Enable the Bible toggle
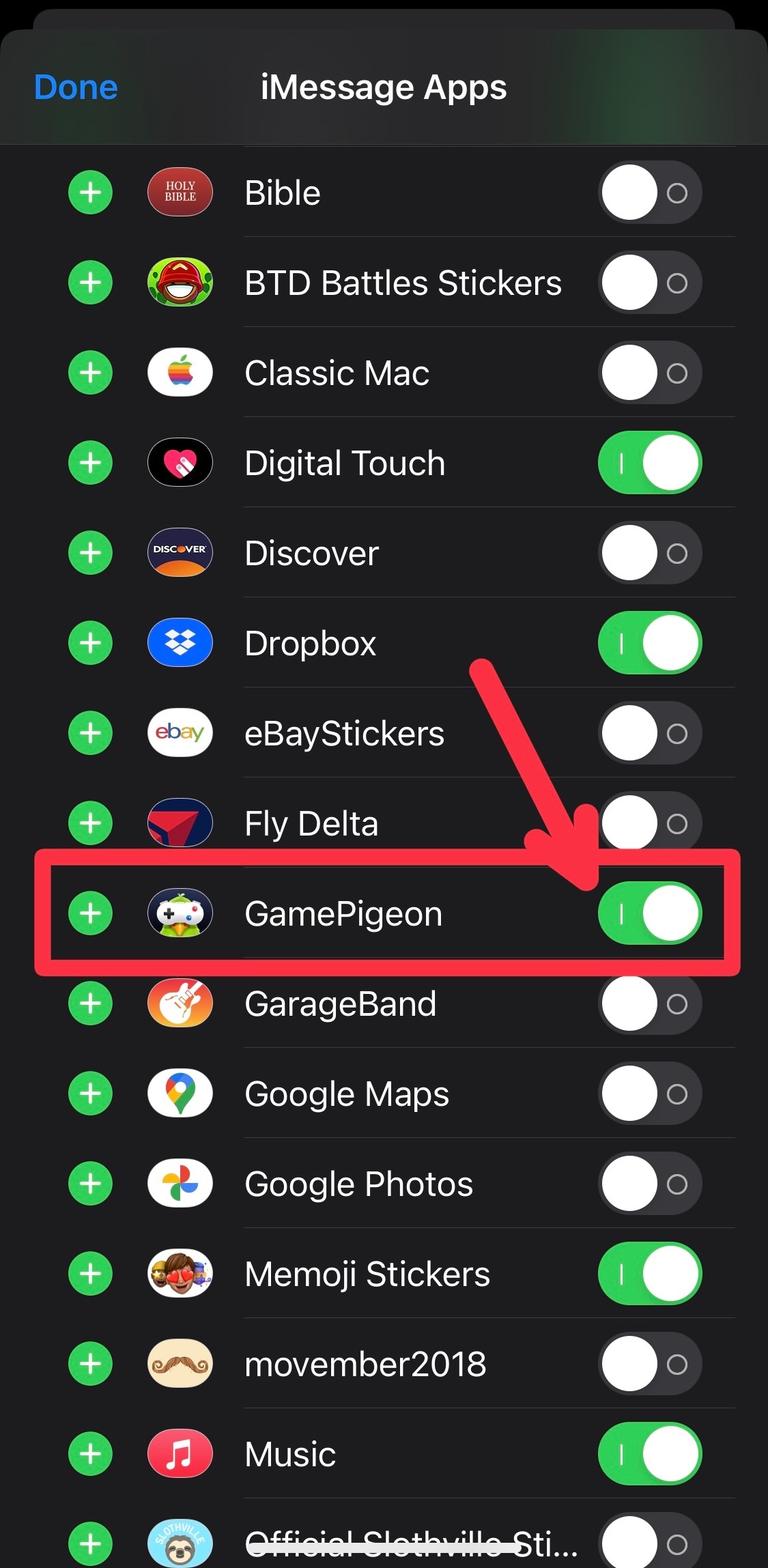The width and height of the screenshot is (768, 1568). point(650,193)
